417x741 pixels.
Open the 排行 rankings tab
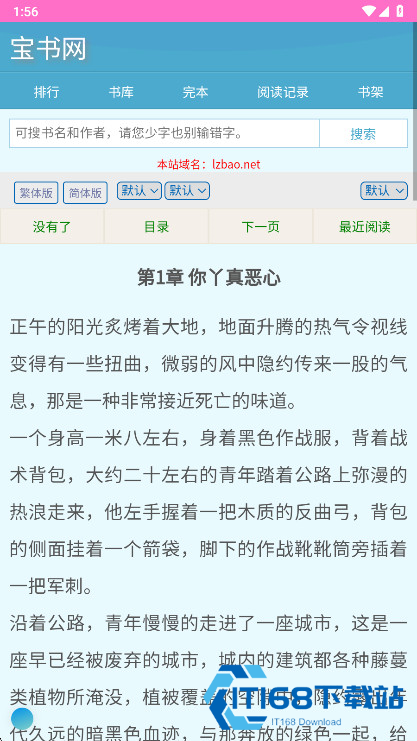tap(46, 92)
